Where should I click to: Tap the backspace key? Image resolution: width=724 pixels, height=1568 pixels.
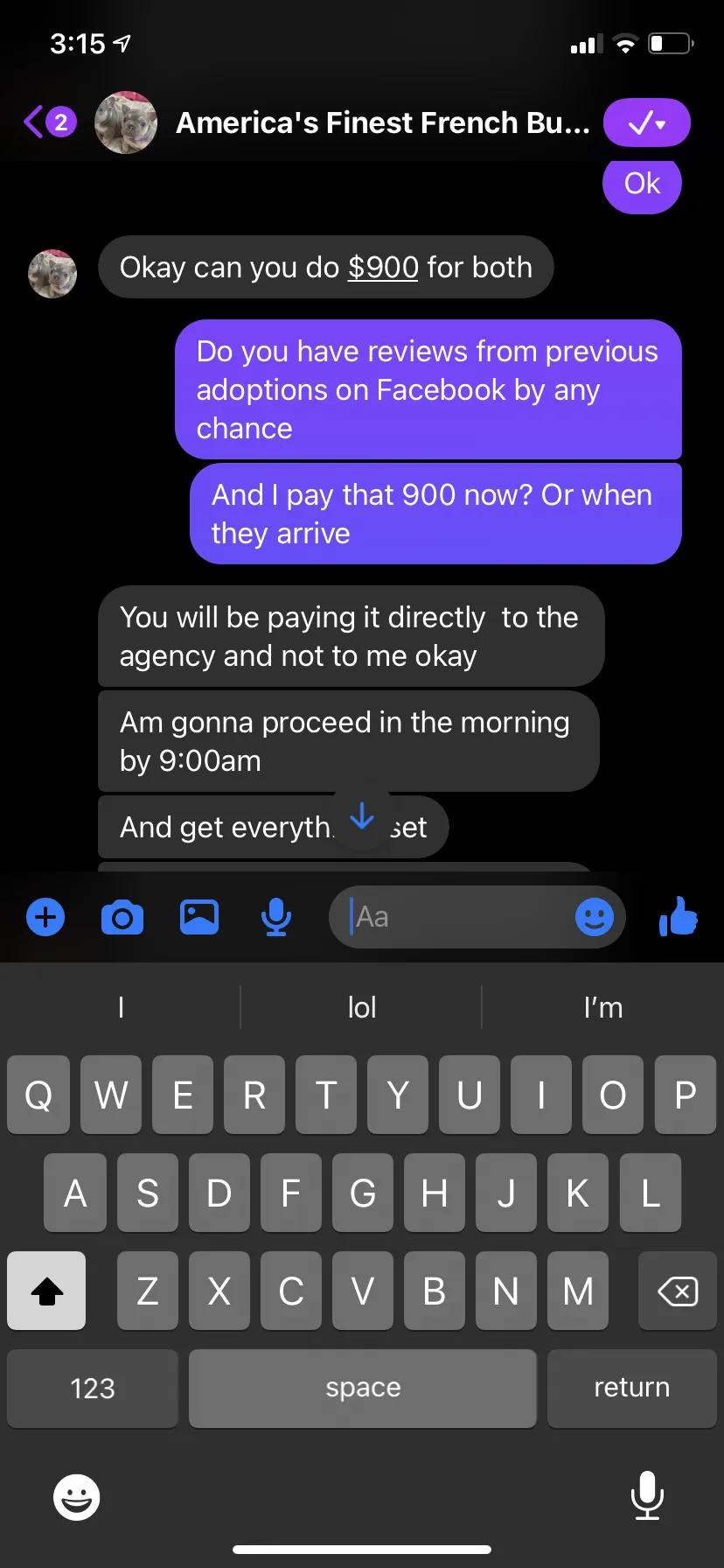coord(678,1291)
